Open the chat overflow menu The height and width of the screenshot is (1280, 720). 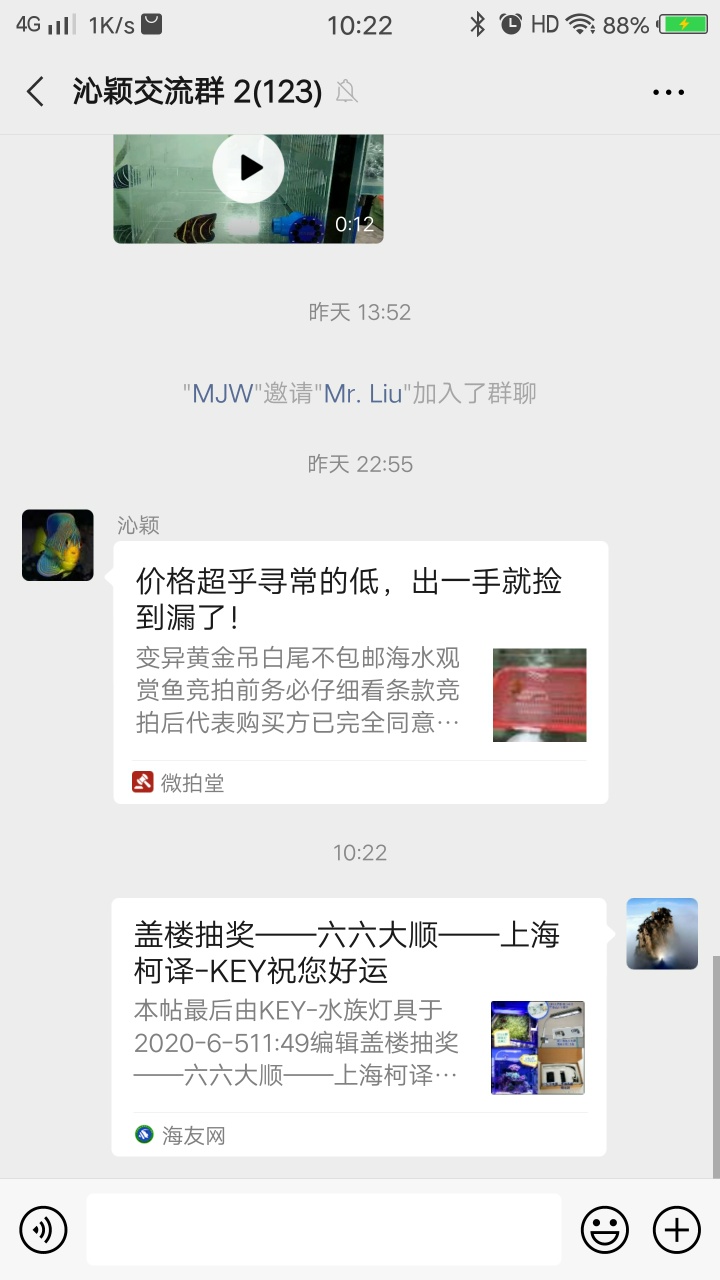coord(668,92)
